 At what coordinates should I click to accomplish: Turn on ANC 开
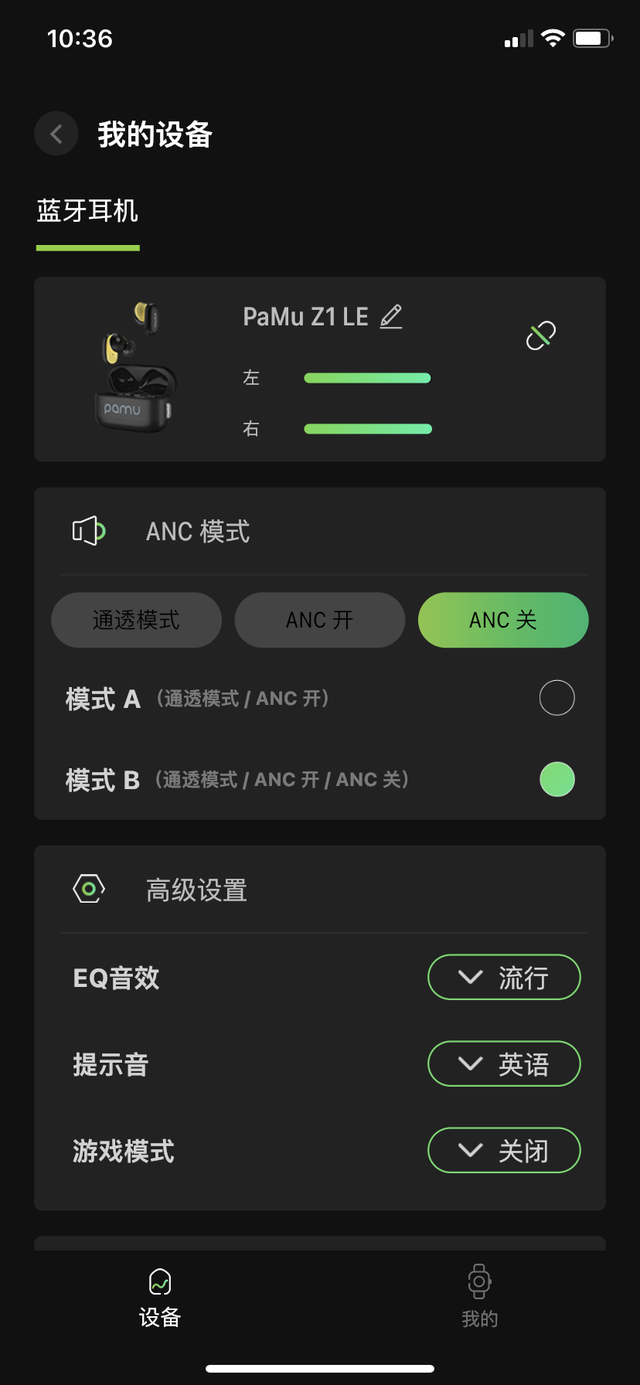320,620
